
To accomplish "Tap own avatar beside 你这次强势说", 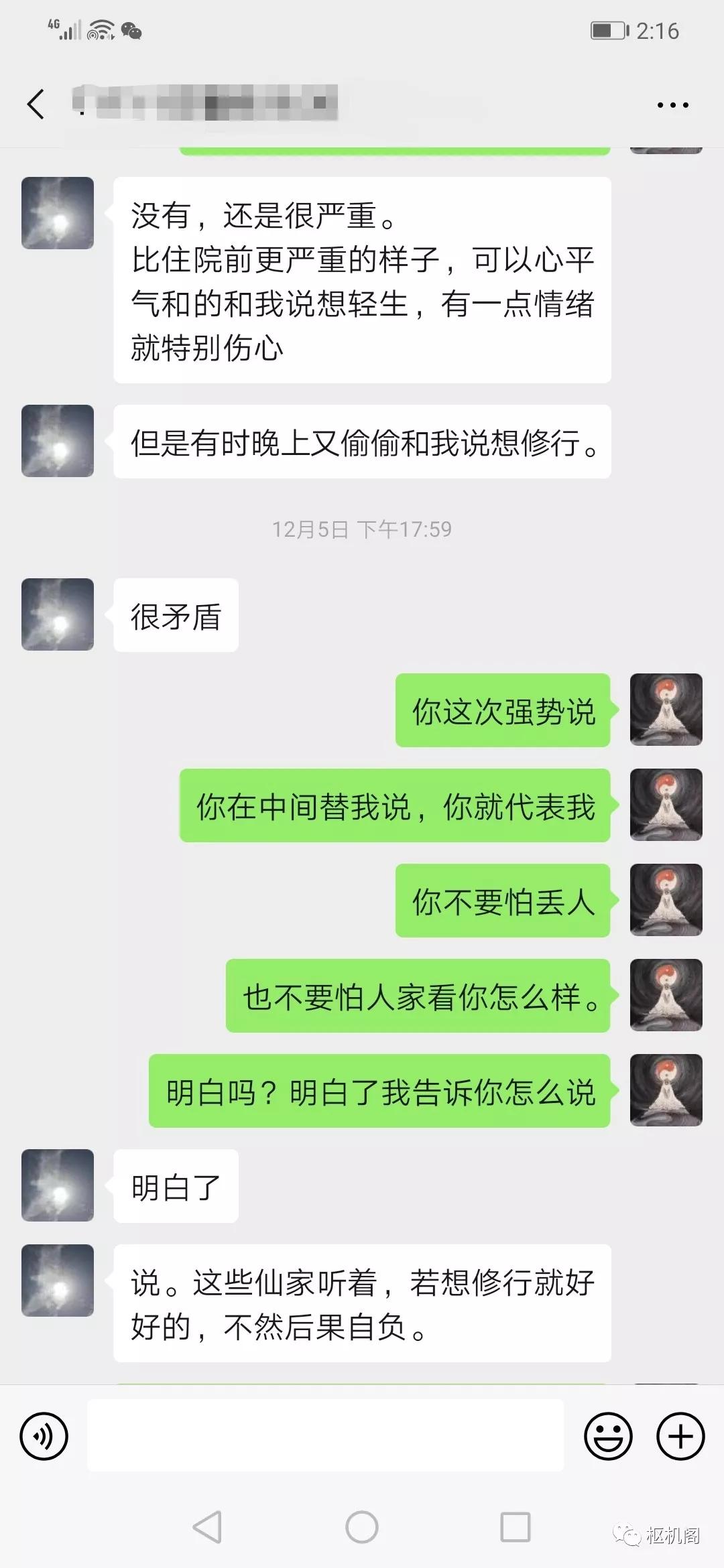I will point(666,710).
